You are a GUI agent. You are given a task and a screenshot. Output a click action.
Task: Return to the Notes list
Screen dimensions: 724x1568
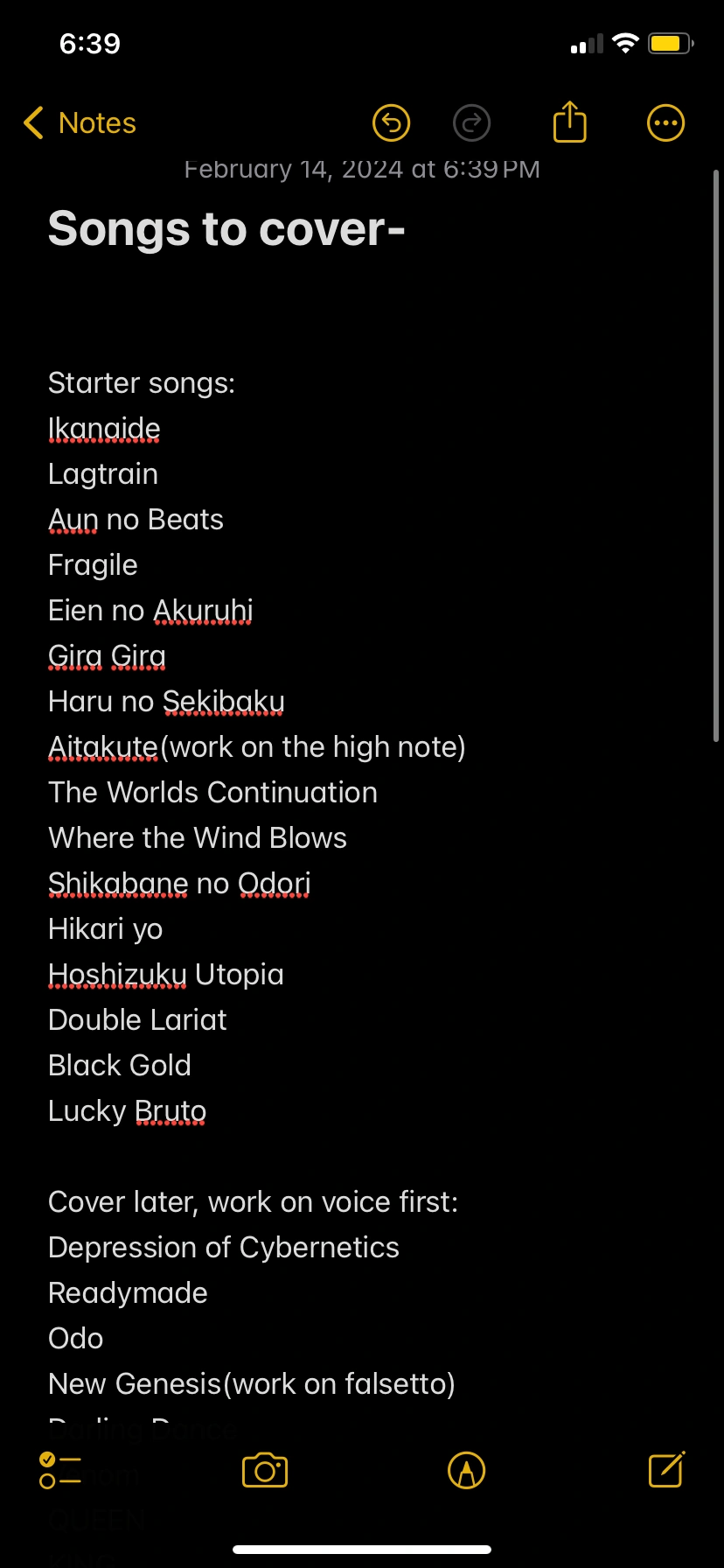(79, 122)
